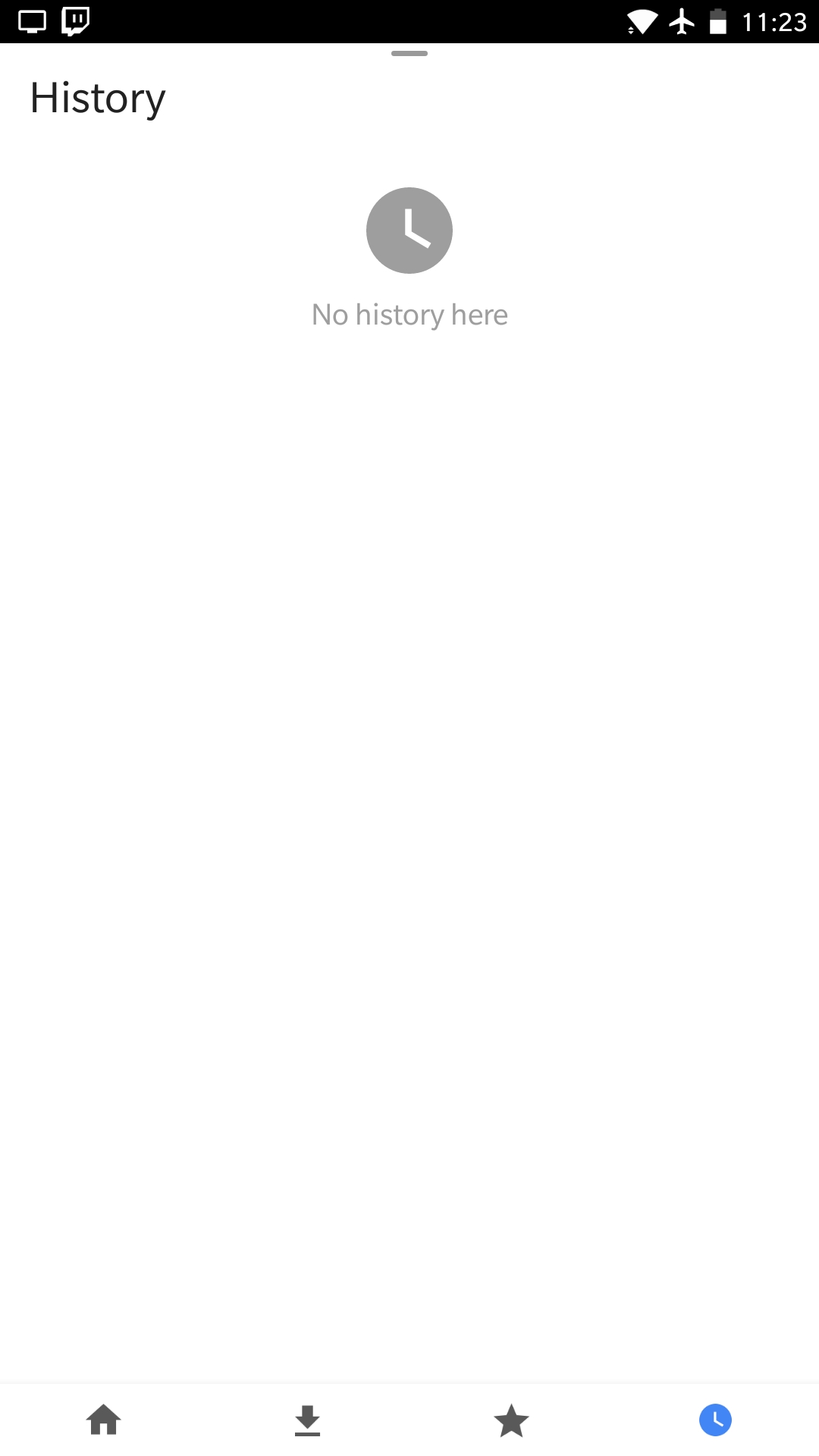Go to the Home tab
Viewport: 819px width, 1456px height.
point(104,1420)
